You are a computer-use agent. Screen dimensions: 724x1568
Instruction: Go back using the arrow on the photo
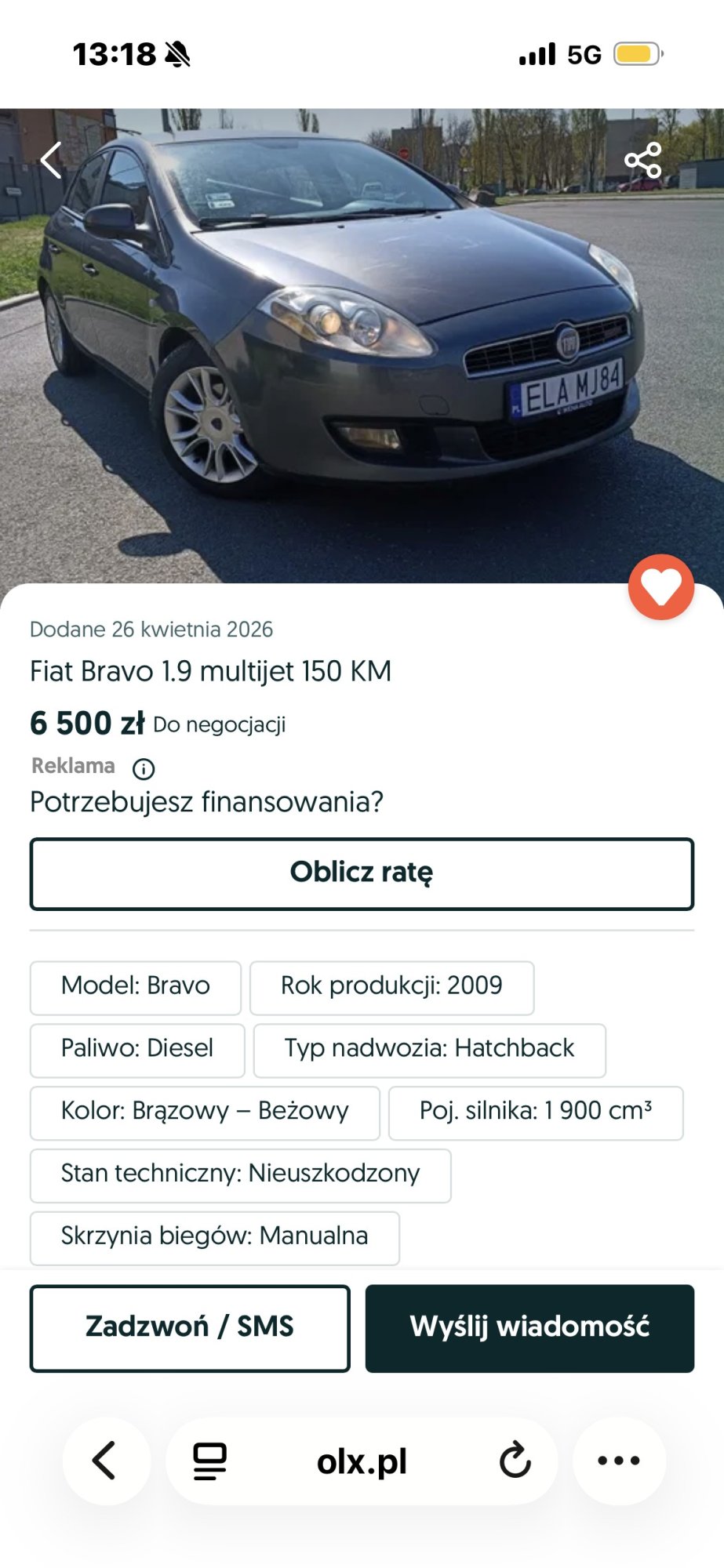pyautogui.click(x=50, y=162)
